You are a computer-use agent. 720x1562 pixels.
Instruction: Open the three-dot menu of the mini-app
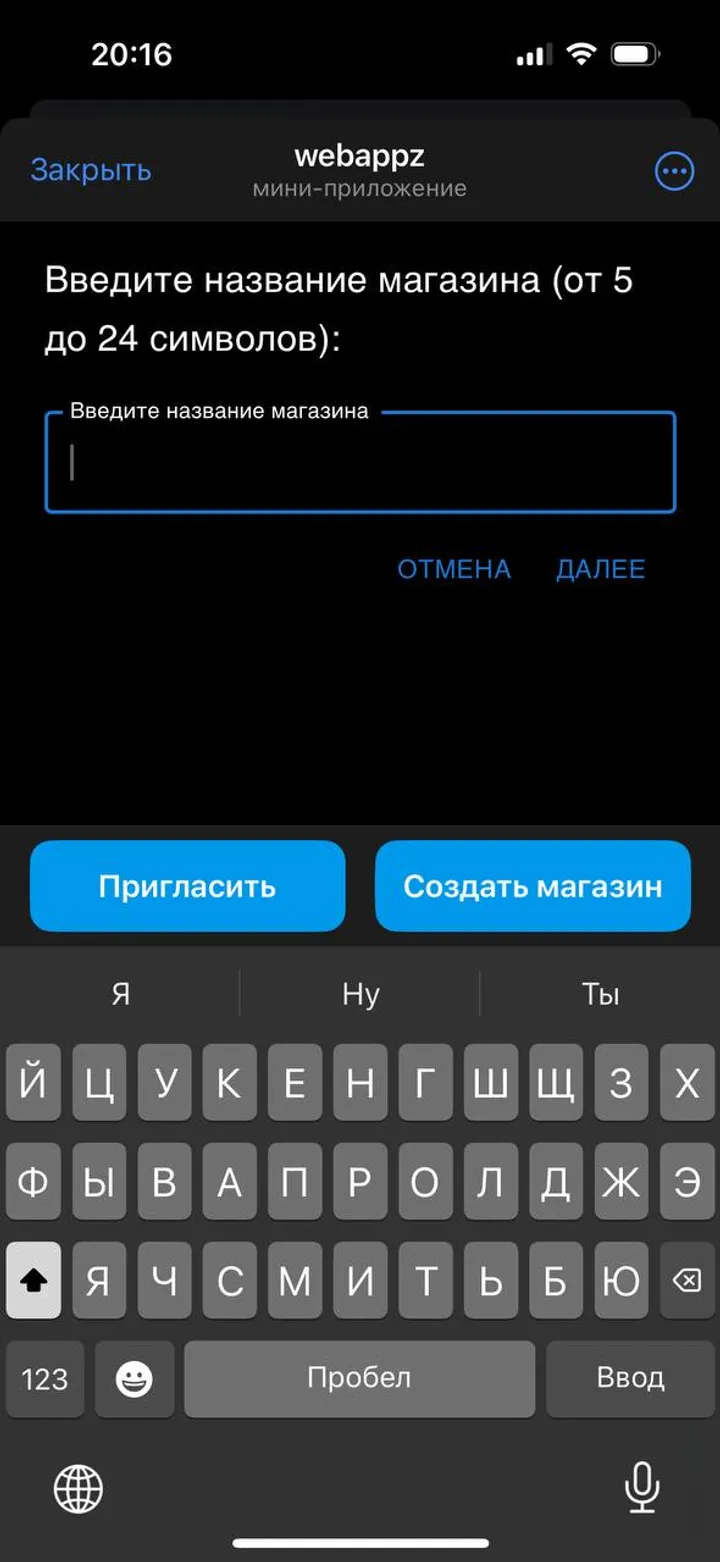point(675,171)
